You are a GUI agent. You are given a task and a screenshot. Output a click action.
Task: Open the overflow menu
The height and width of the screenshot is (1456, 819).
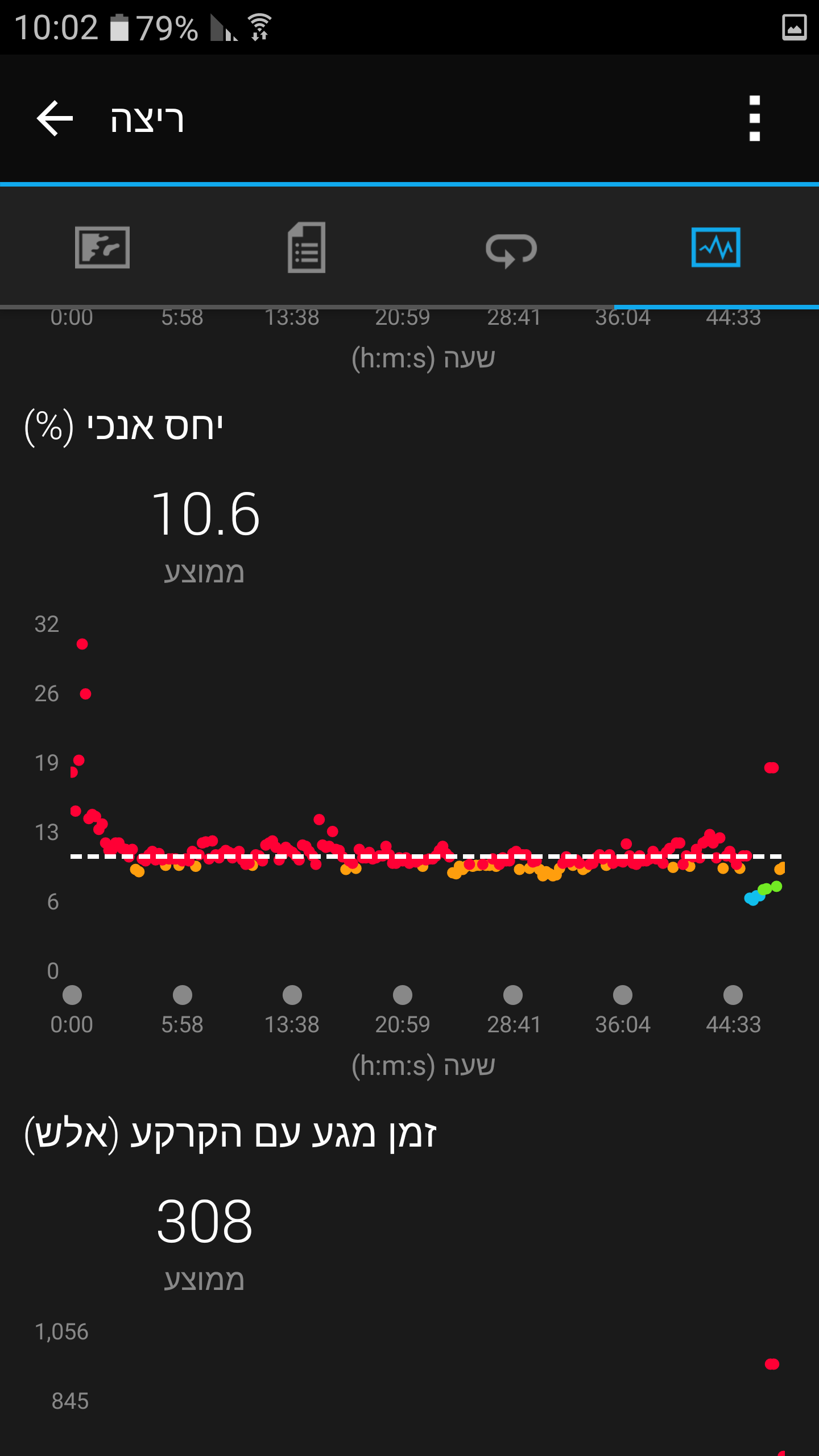754,118
